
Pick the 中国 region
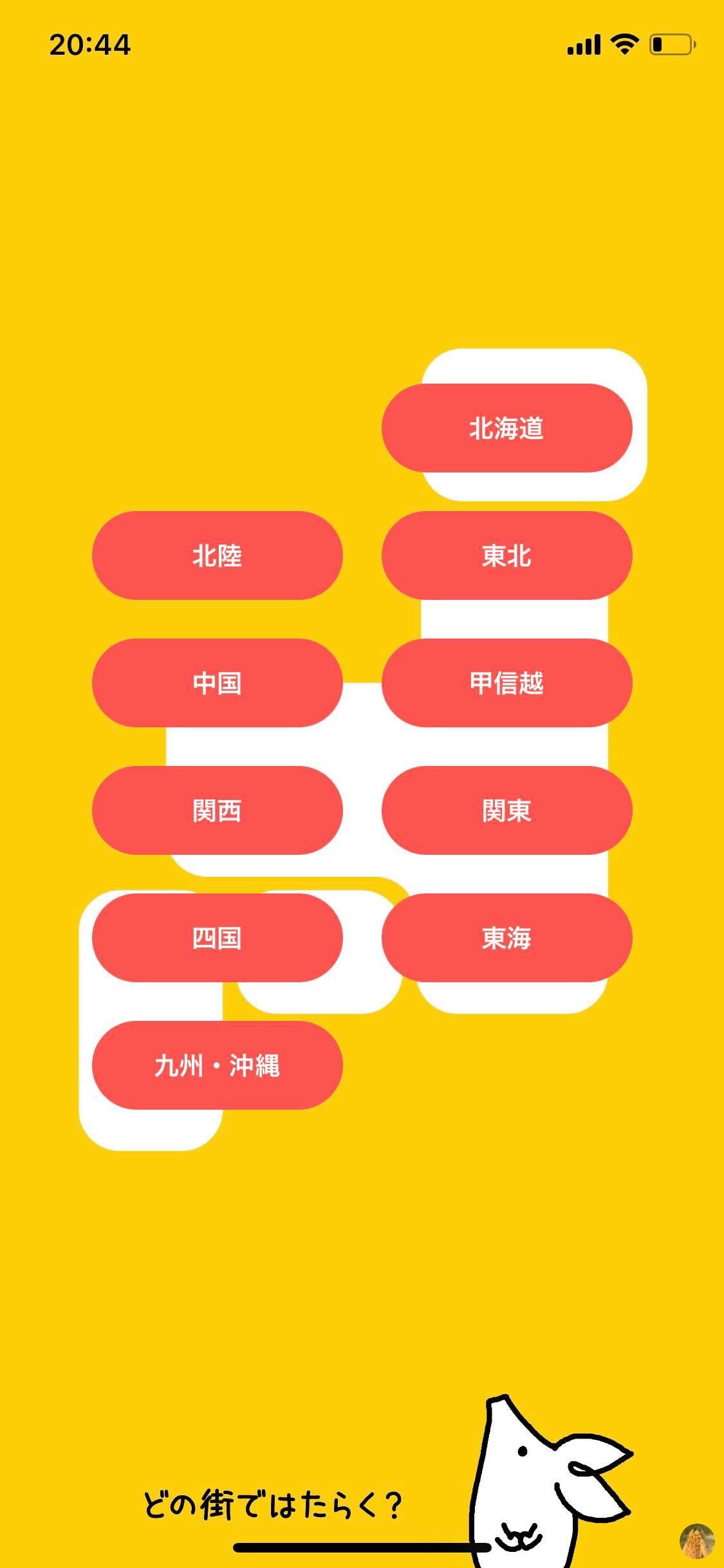tap(217, 683)
